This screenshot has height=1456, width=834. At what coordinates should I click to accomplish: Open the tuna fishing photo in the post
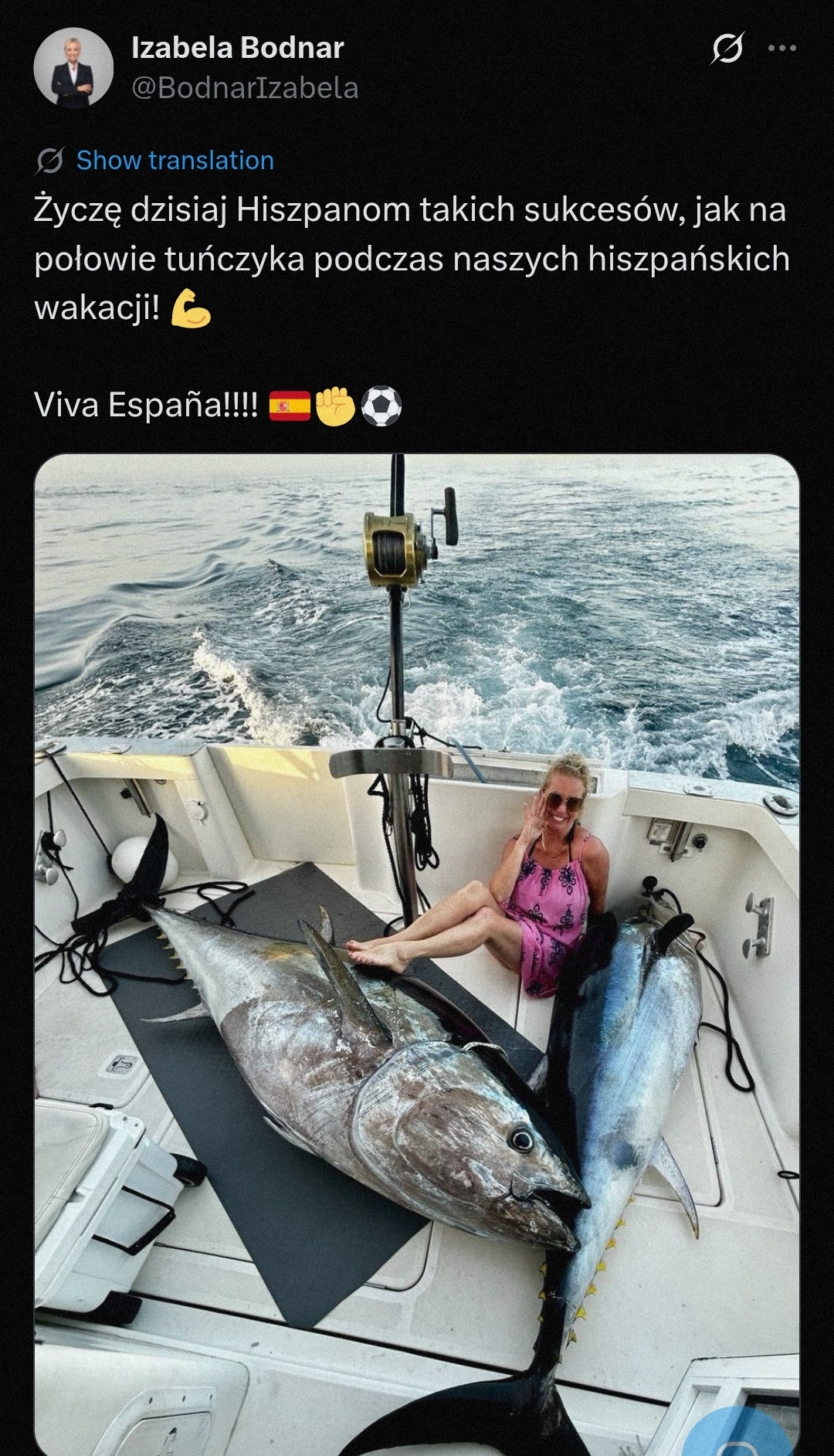[x=417, y=955]
